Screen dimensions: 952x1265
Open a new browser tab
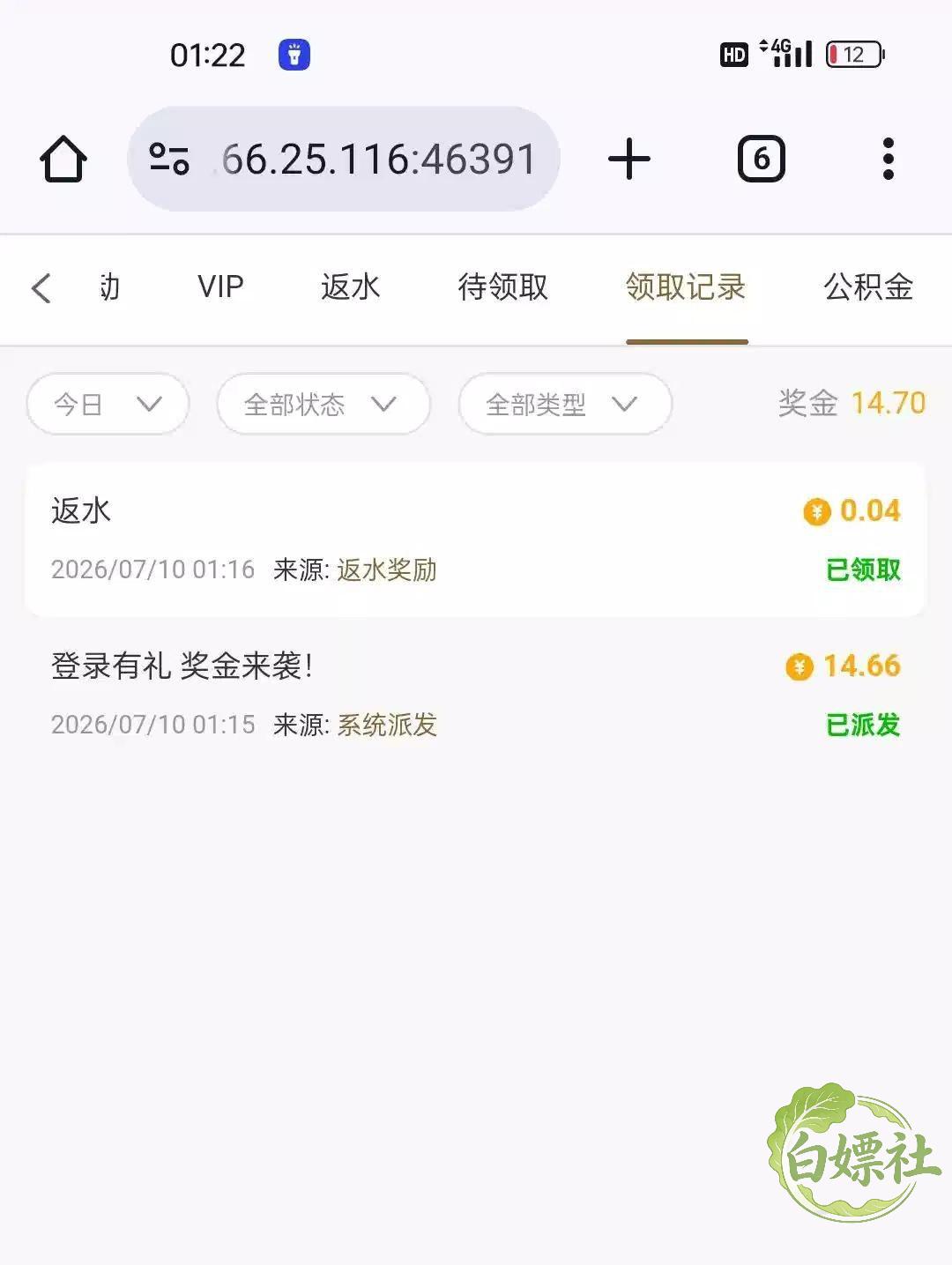629,160
